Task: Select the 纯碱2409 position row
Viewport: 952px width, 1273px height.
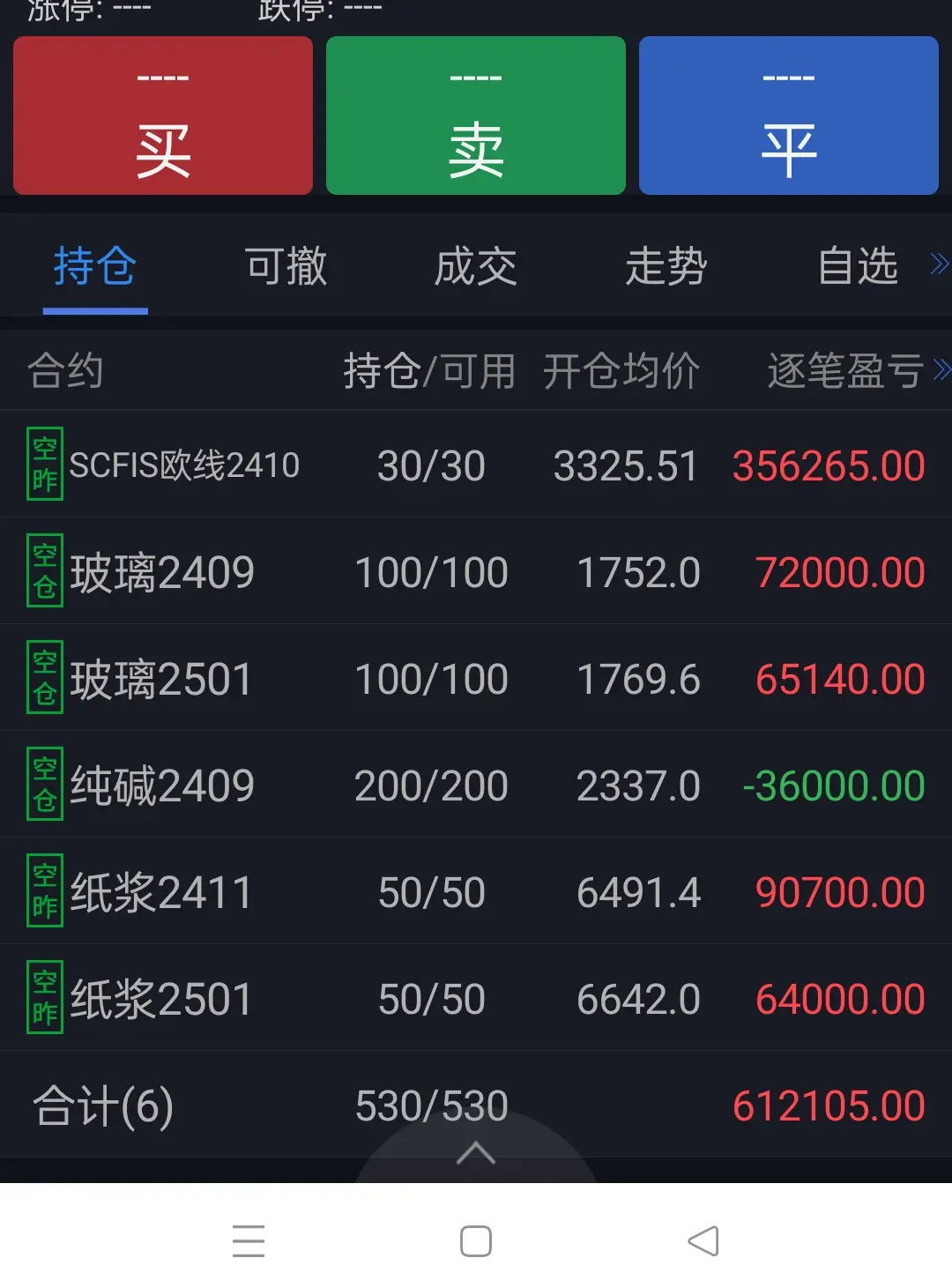Action: [476, 785]
